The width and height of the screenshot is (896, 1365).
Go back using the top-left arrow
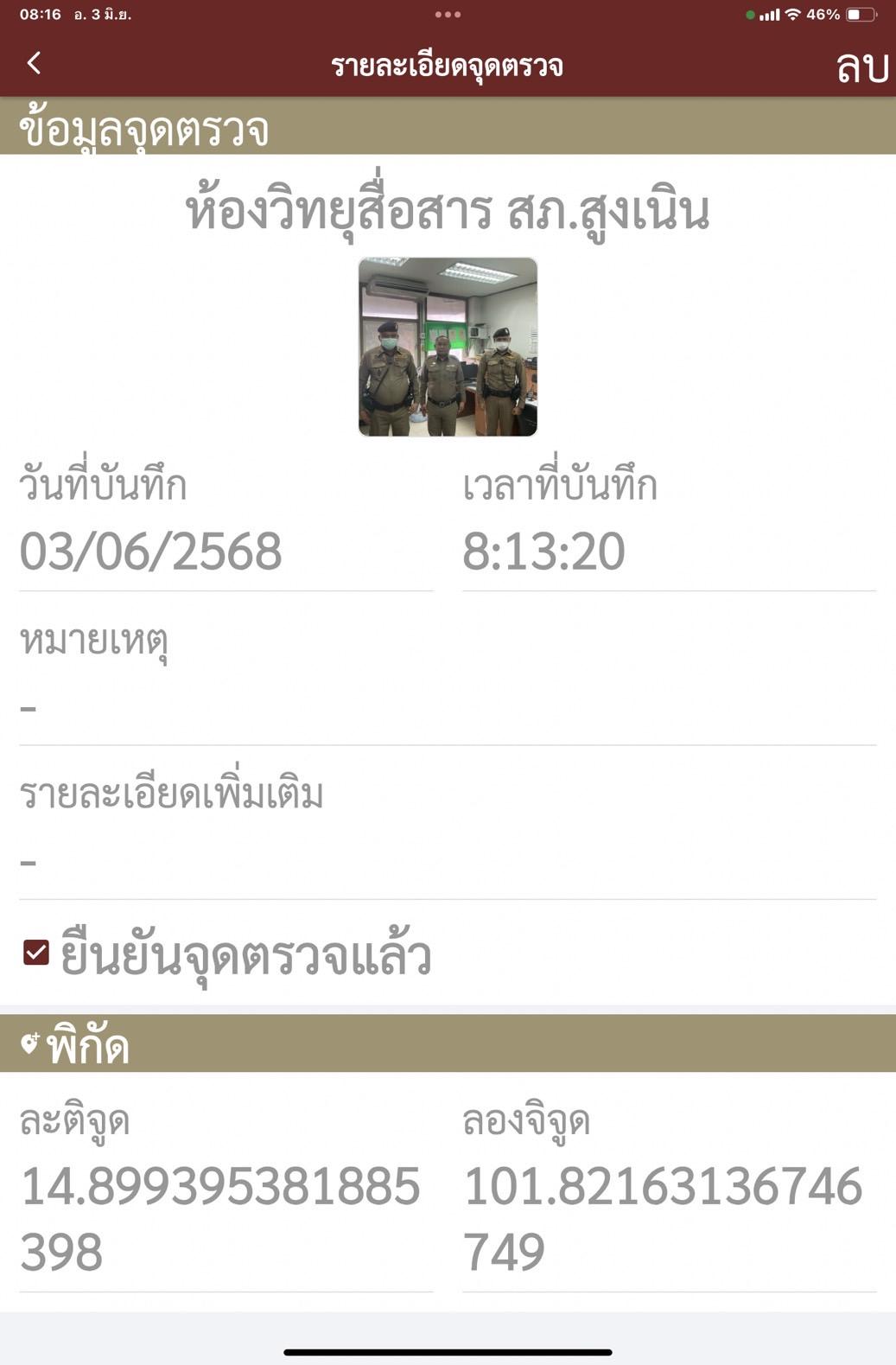pyautogui.click(x=35, y=63)
